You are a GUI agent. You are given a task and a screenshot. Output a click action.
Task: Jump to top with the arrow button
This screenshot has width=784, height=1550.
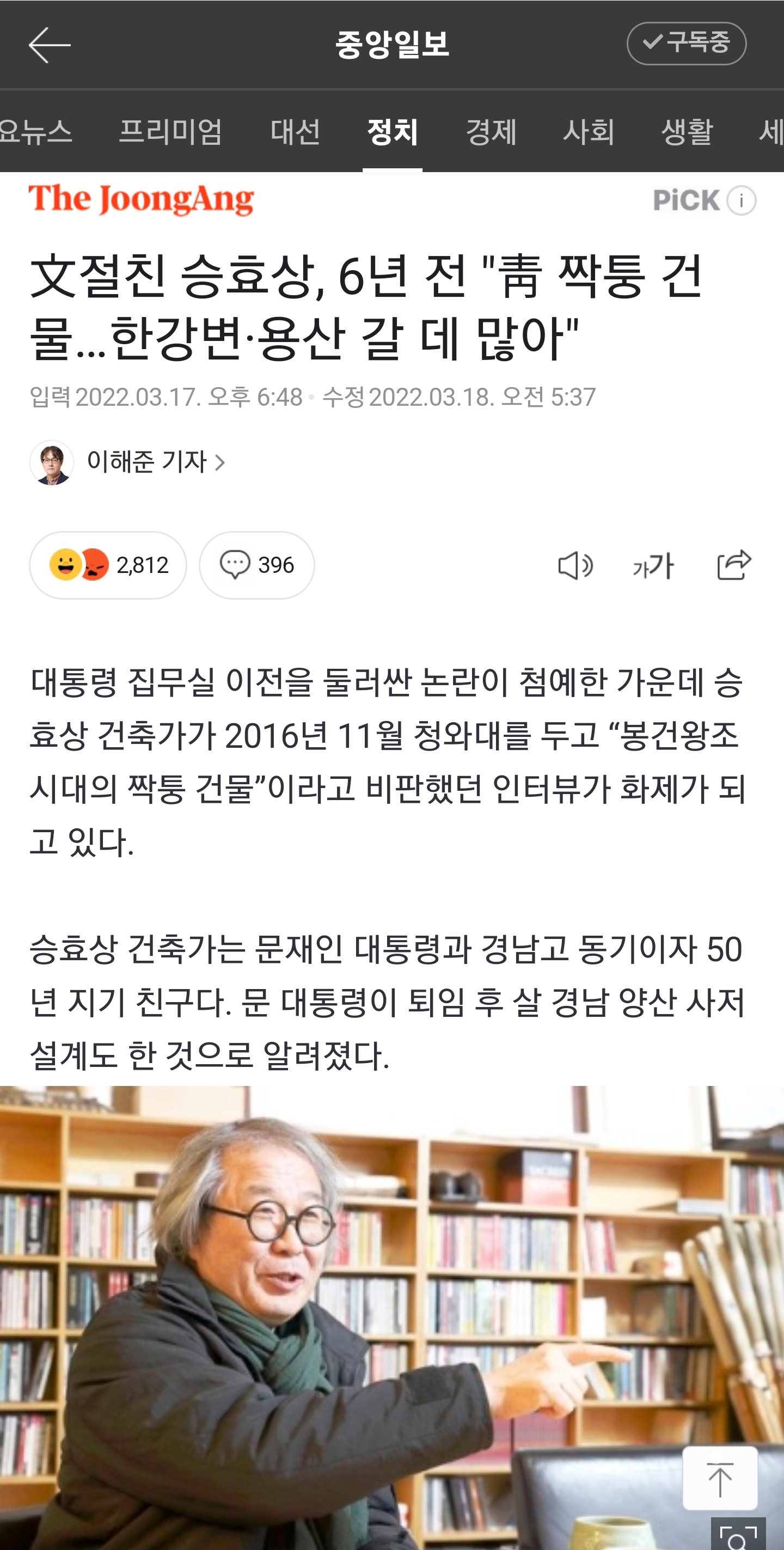point(720,1479)
